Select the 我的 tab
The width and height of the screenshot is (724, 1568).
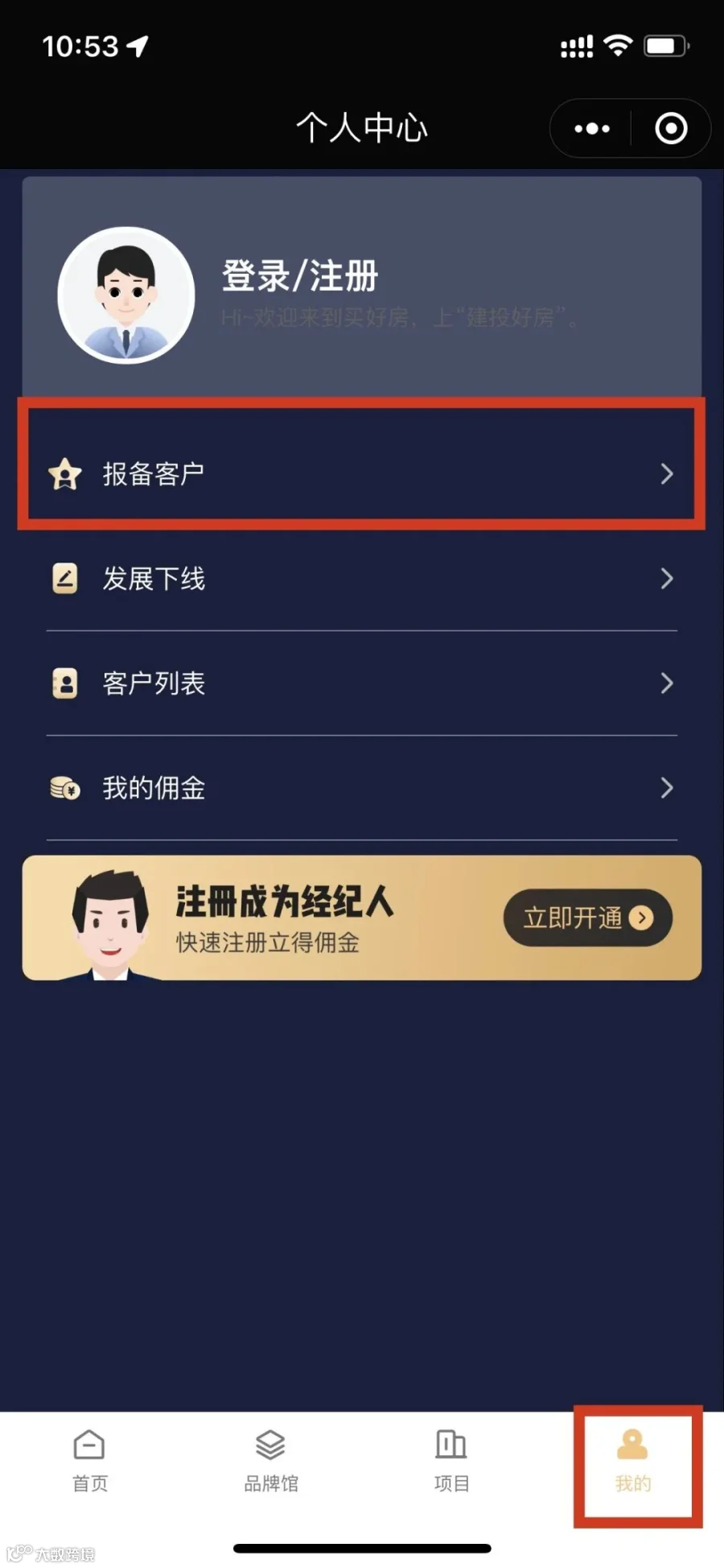point(633,1461)
